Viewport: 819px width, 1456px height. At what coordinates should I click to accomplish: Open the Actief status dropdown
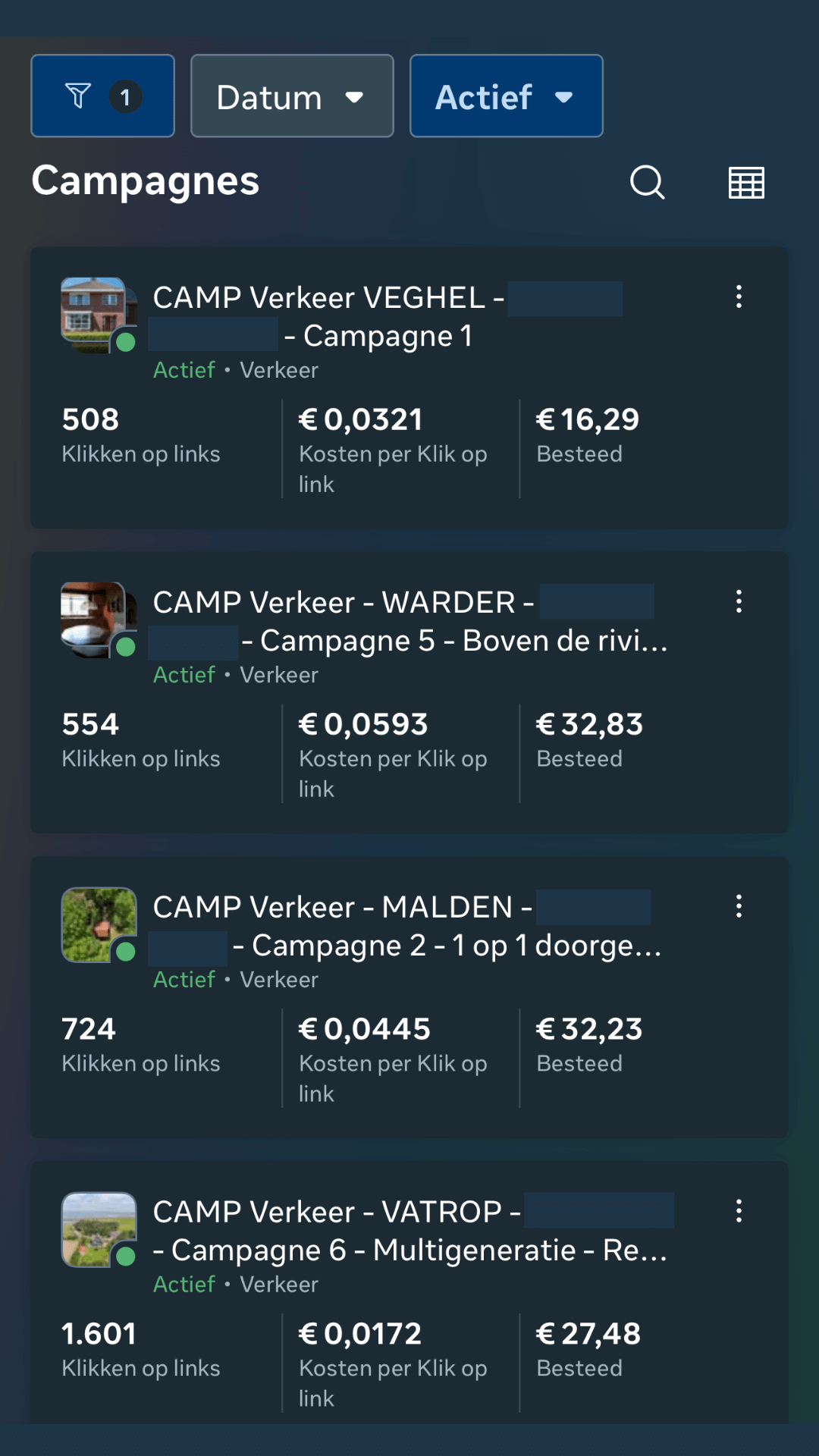click(506, 96)
